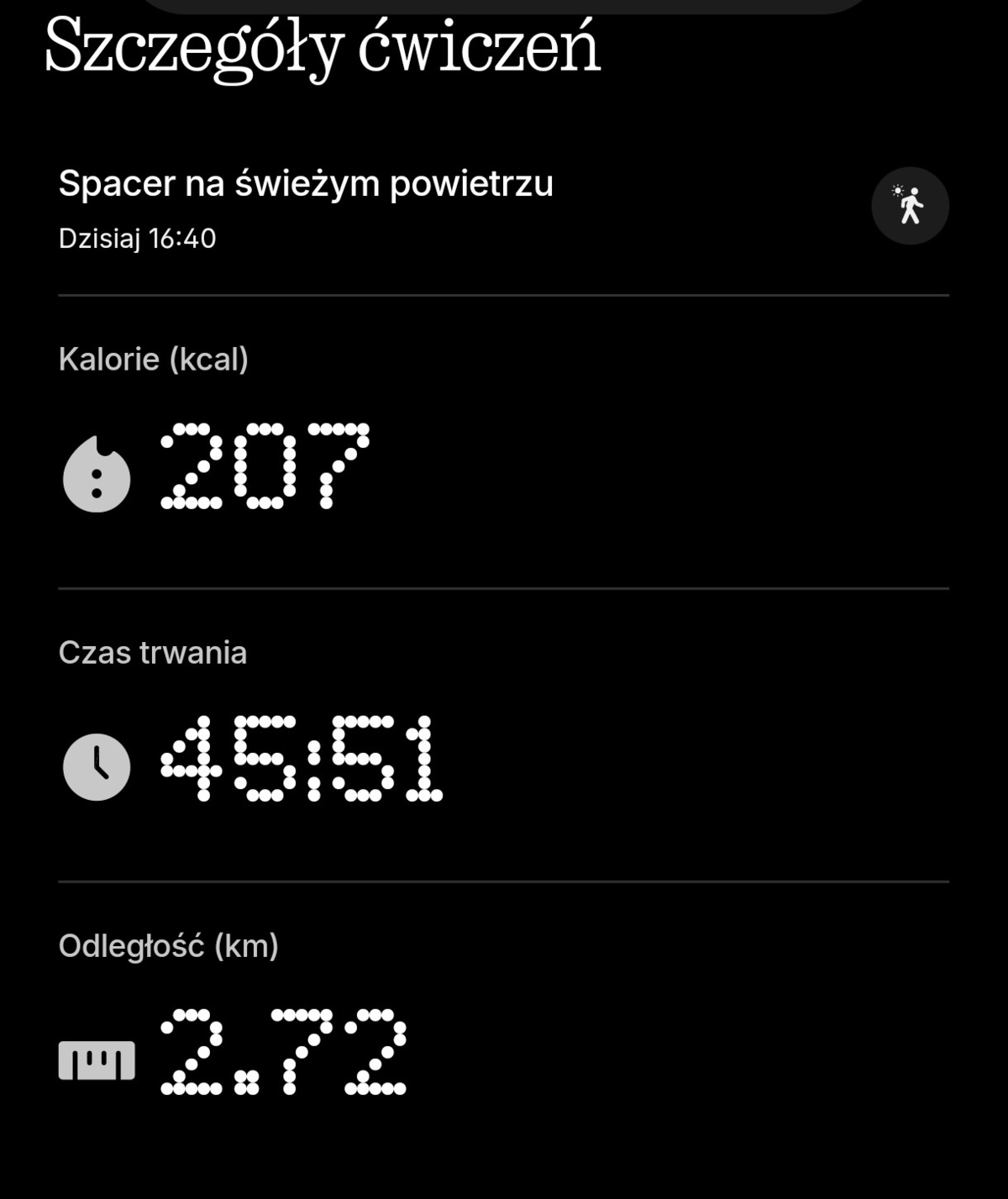Open duration details via the clock symbol

tap(97, 765)
